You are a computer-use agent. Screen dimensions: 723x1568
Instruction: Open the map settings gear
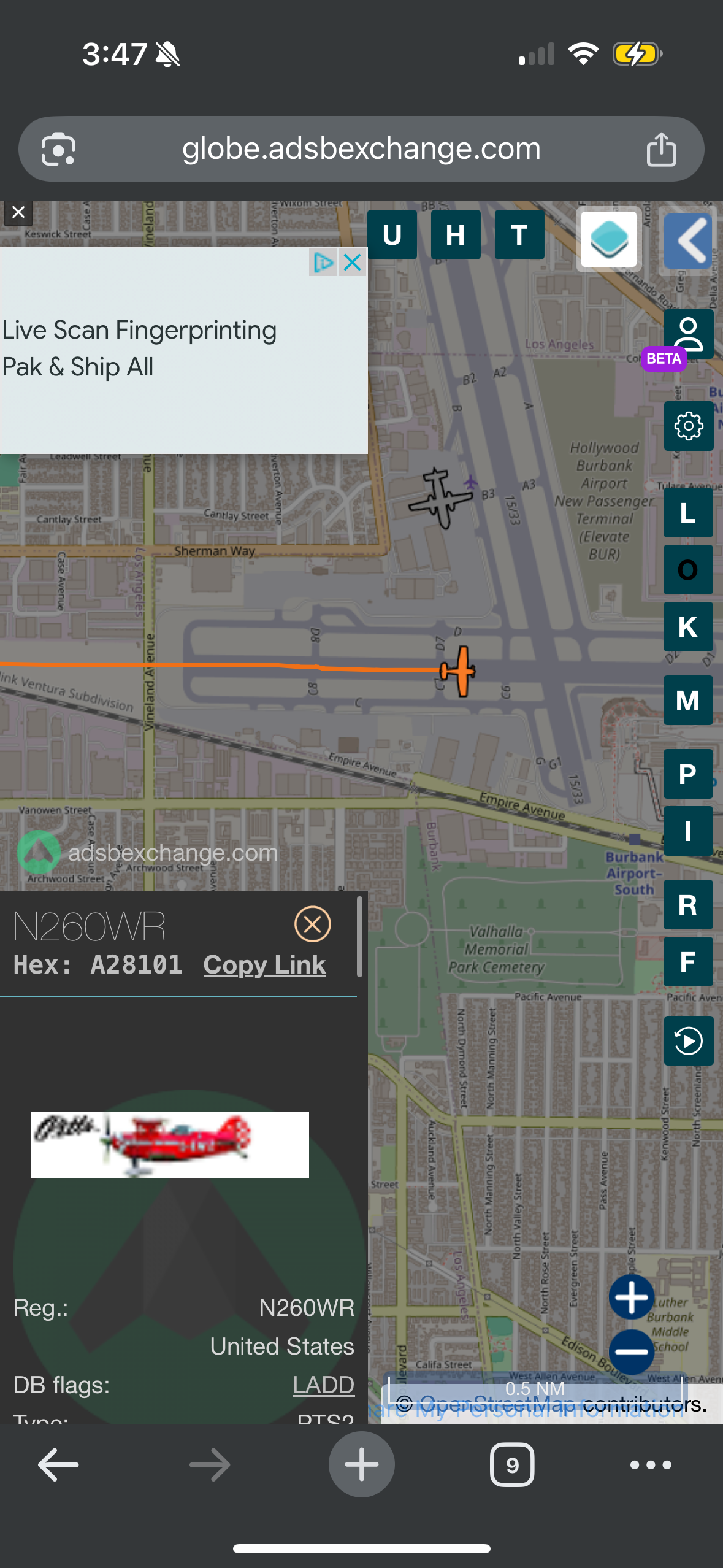[x=688, y=426]
